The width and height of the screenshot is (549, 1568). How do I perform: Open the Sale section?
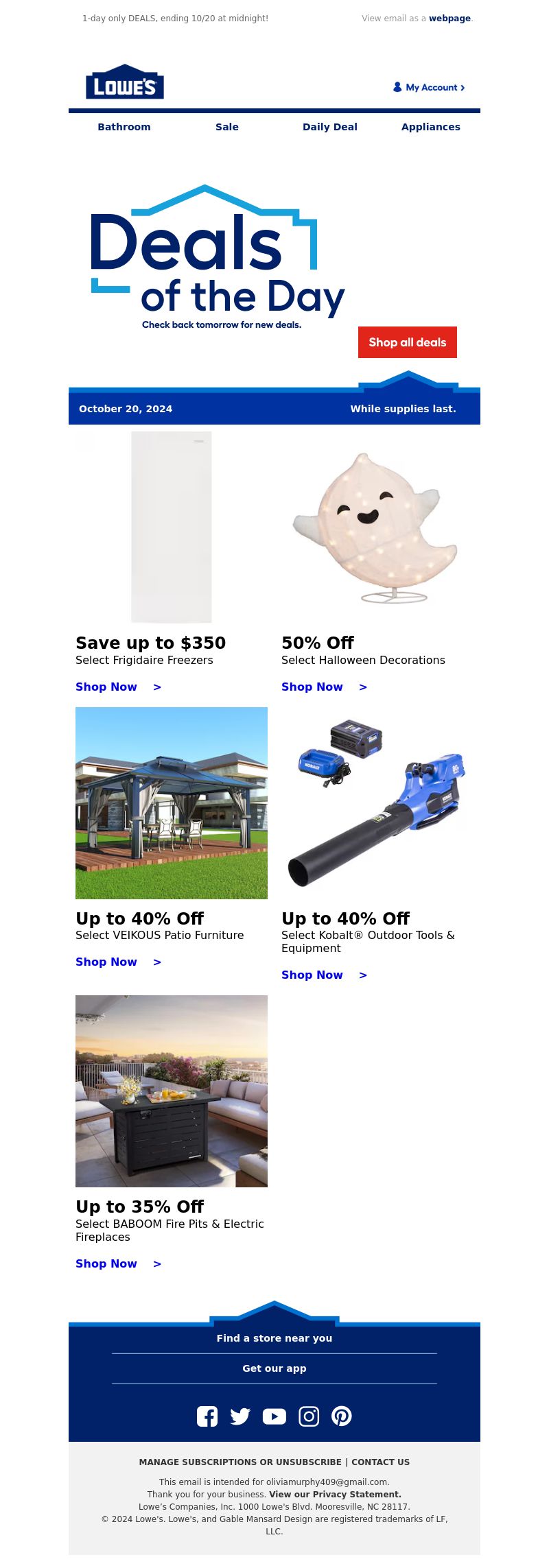[x=227, y=127]
